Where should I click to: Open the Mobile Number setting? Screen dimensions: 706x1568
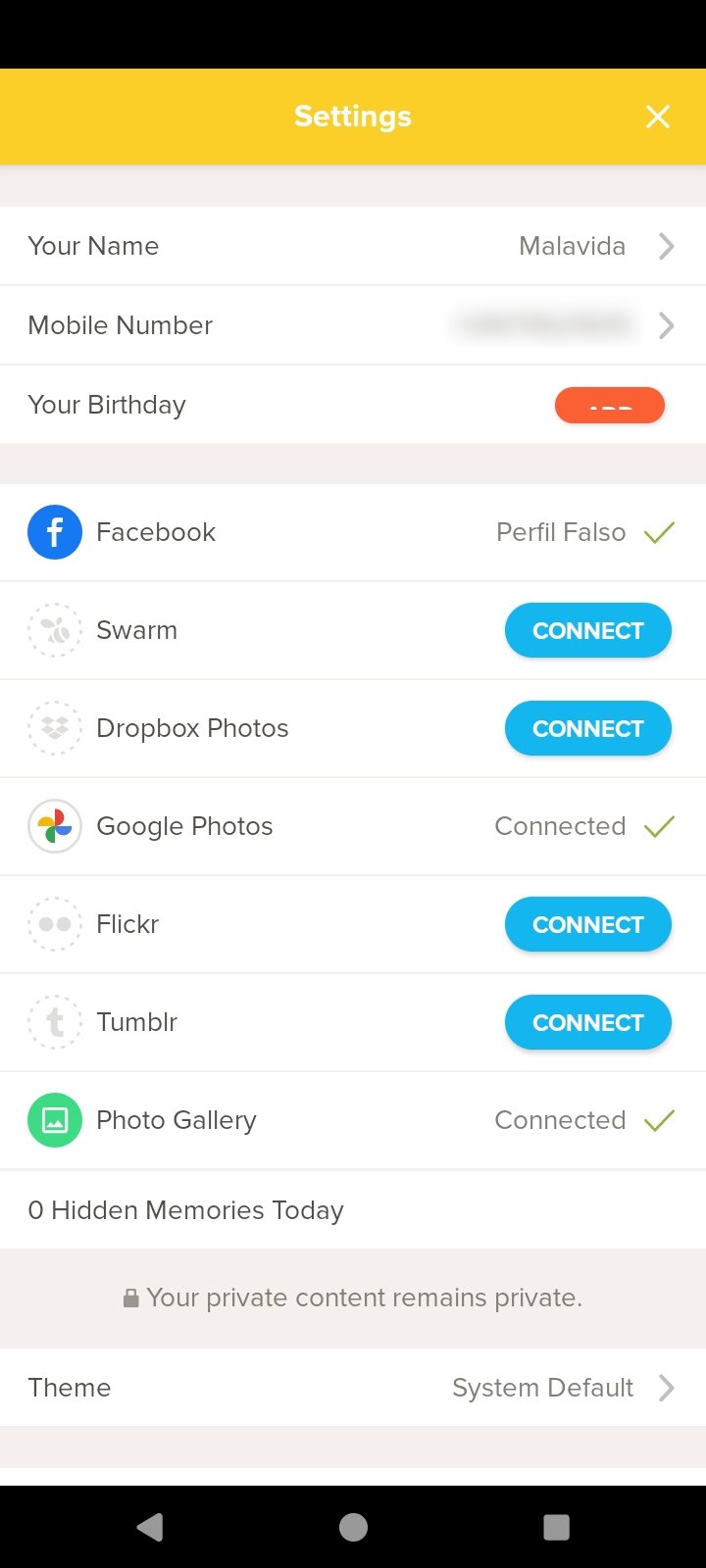click(353, 325)
